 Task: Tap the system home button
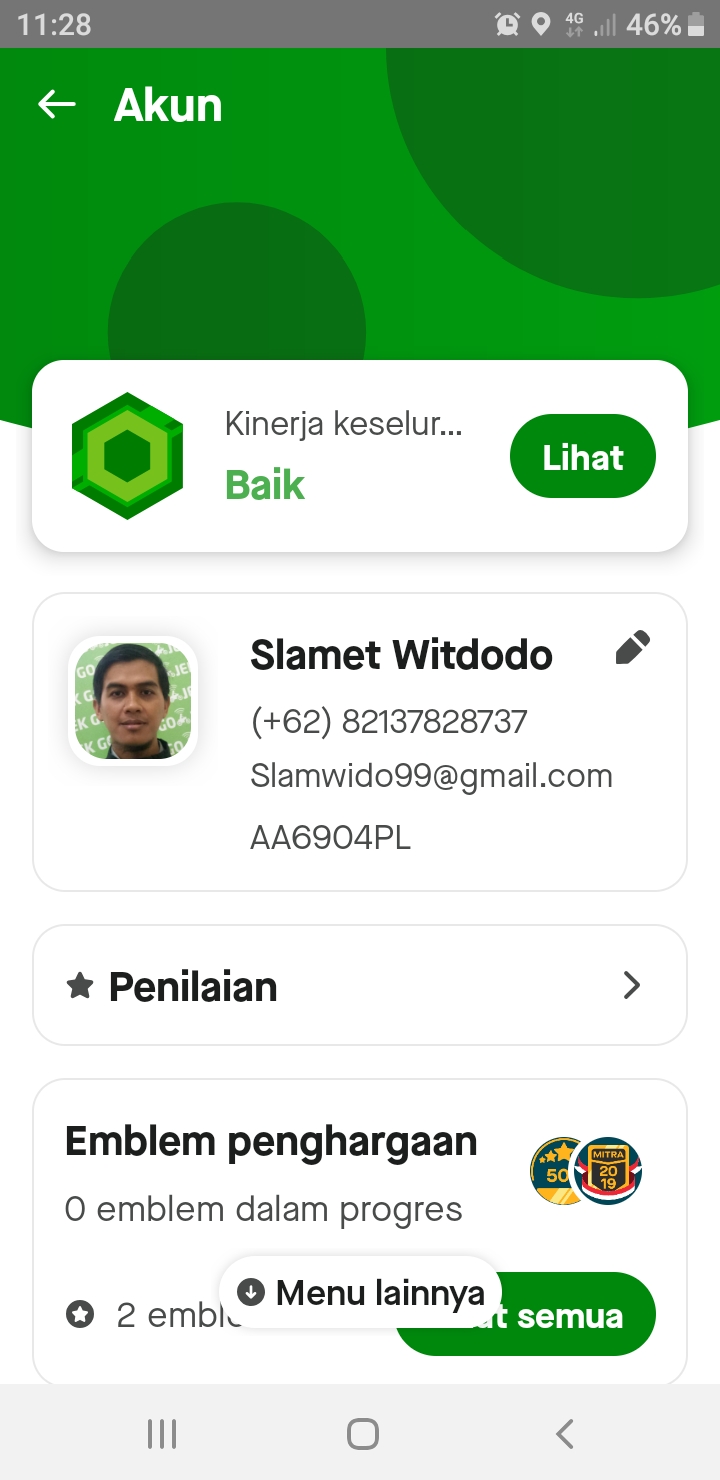pos(362,1434)
